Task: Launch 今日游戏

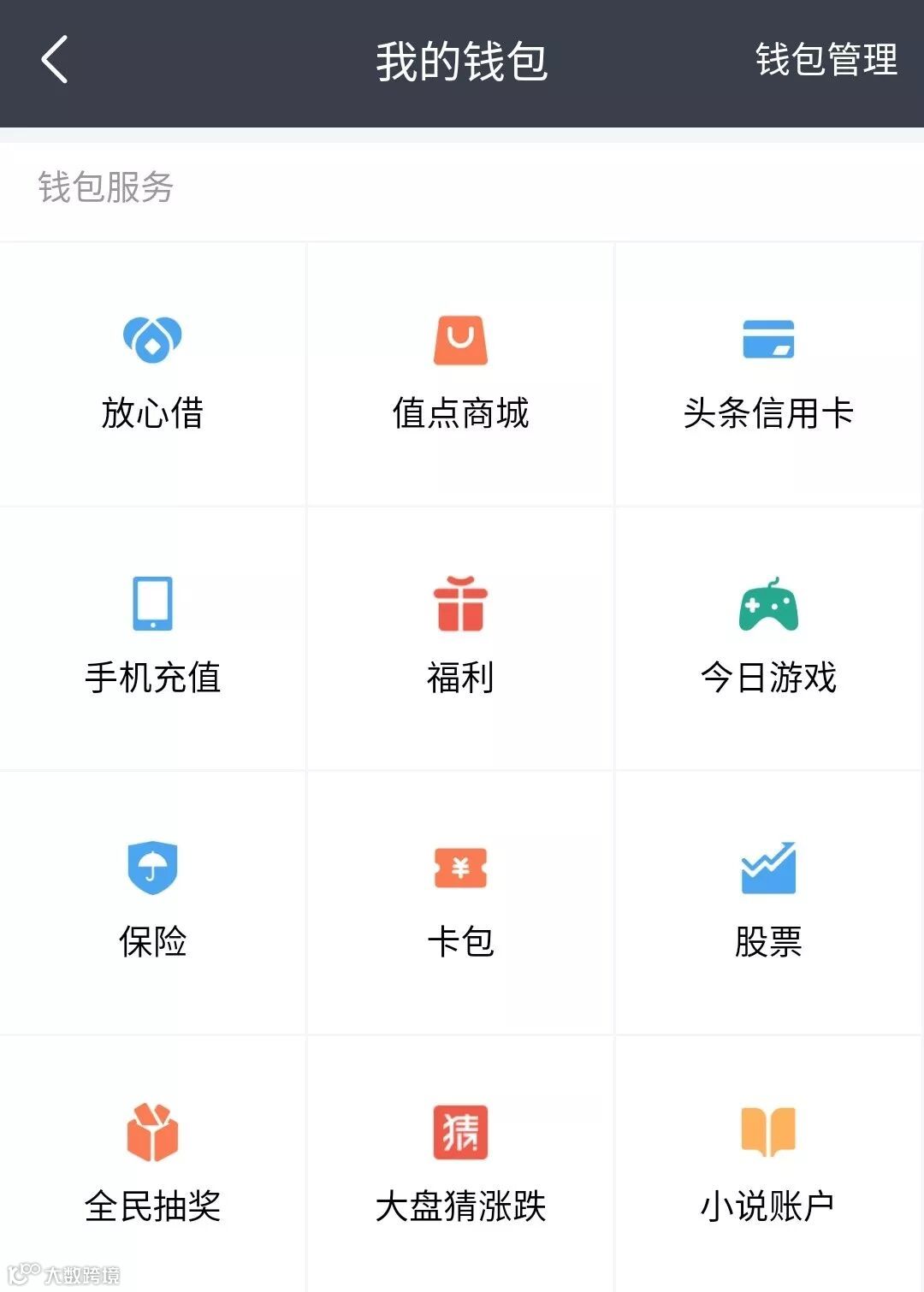Action: click(768, 638)
